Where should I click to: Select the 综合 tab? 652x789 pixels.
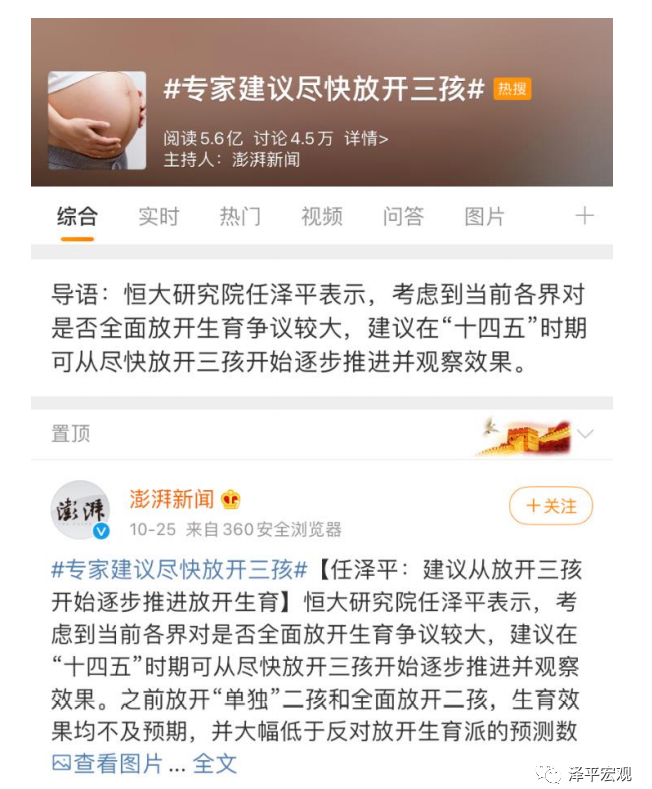pos(77,216)
